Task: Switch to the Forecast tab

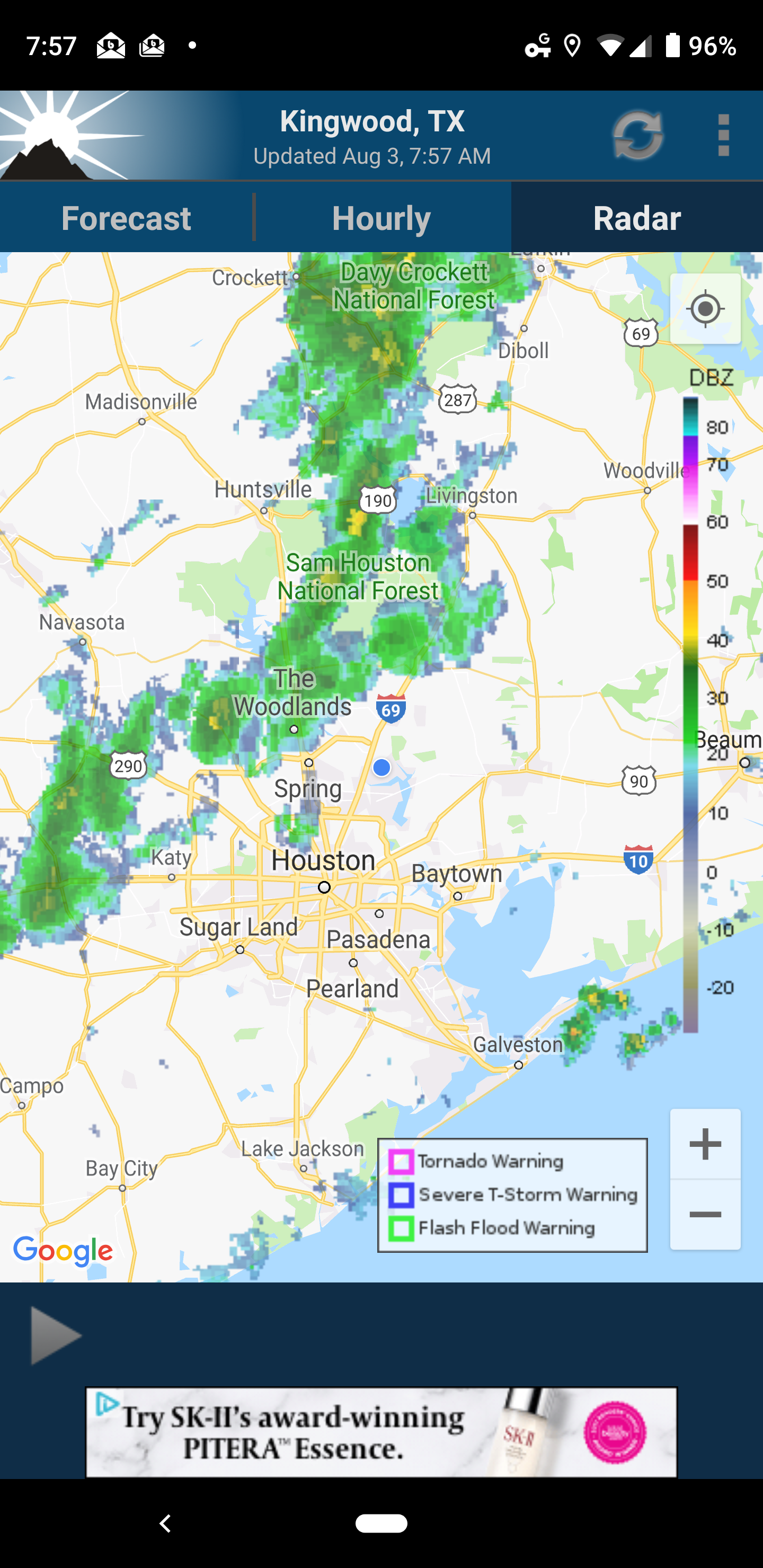Action: point(126,218)
